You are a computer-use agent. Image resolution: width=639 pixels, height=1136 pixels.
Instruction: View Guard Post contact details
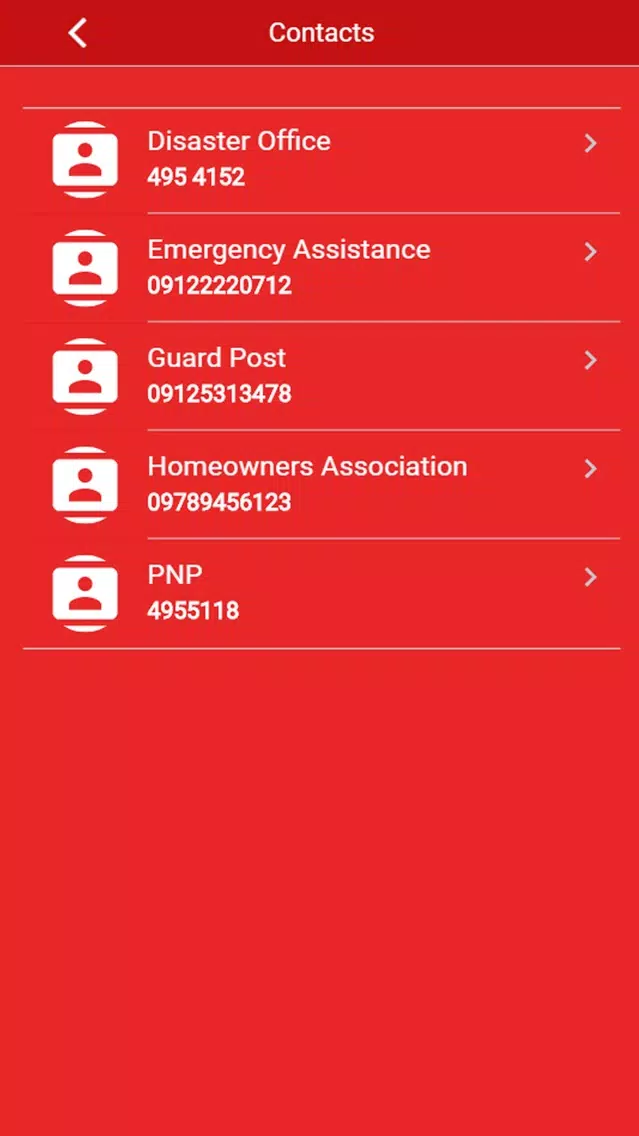[322, 376]
